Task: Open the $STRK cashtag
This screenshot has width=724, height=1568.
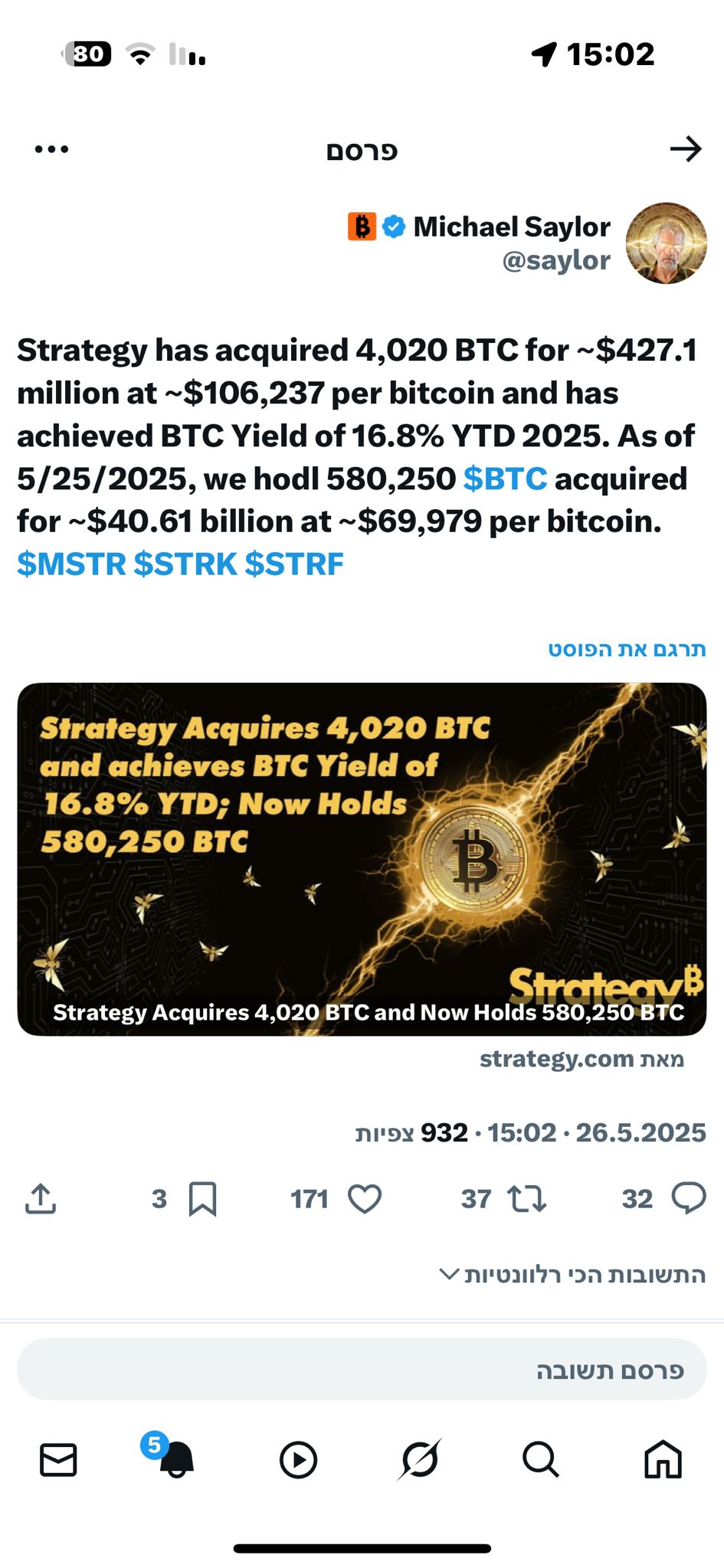Action: click(x=185, y=564)
